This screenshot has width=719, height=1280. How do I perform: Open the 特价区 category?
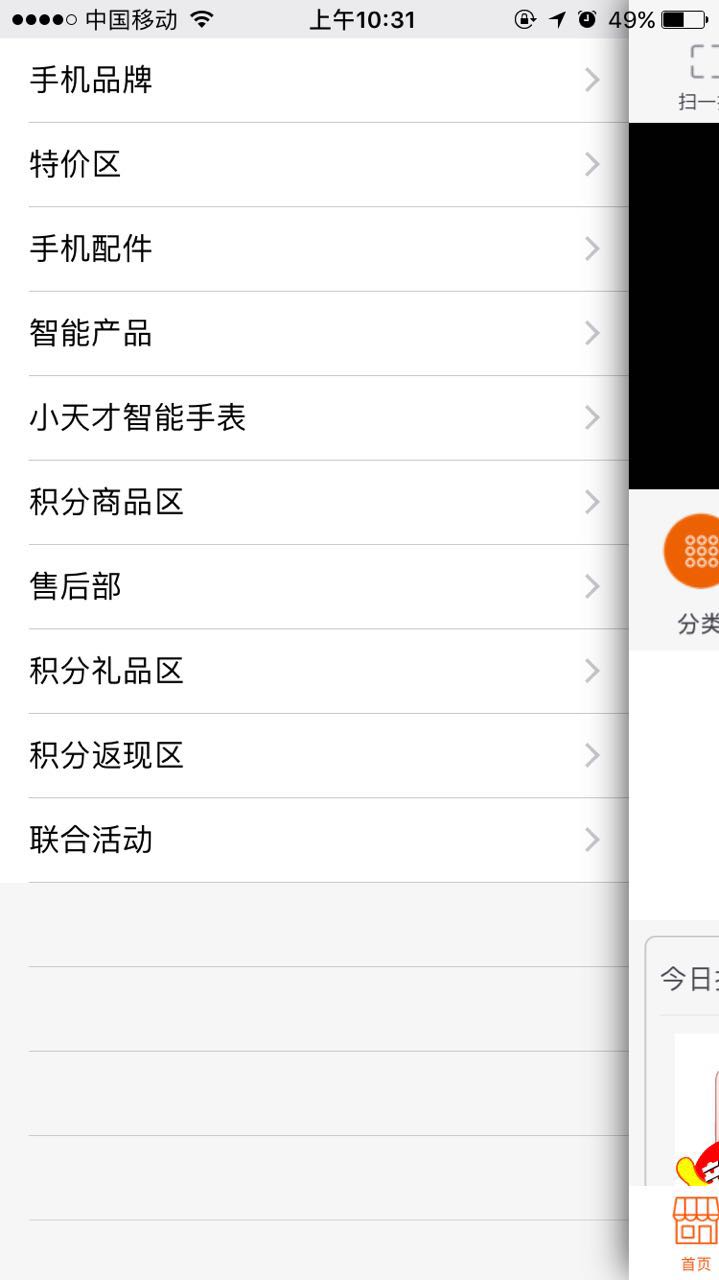pos(314,164)
